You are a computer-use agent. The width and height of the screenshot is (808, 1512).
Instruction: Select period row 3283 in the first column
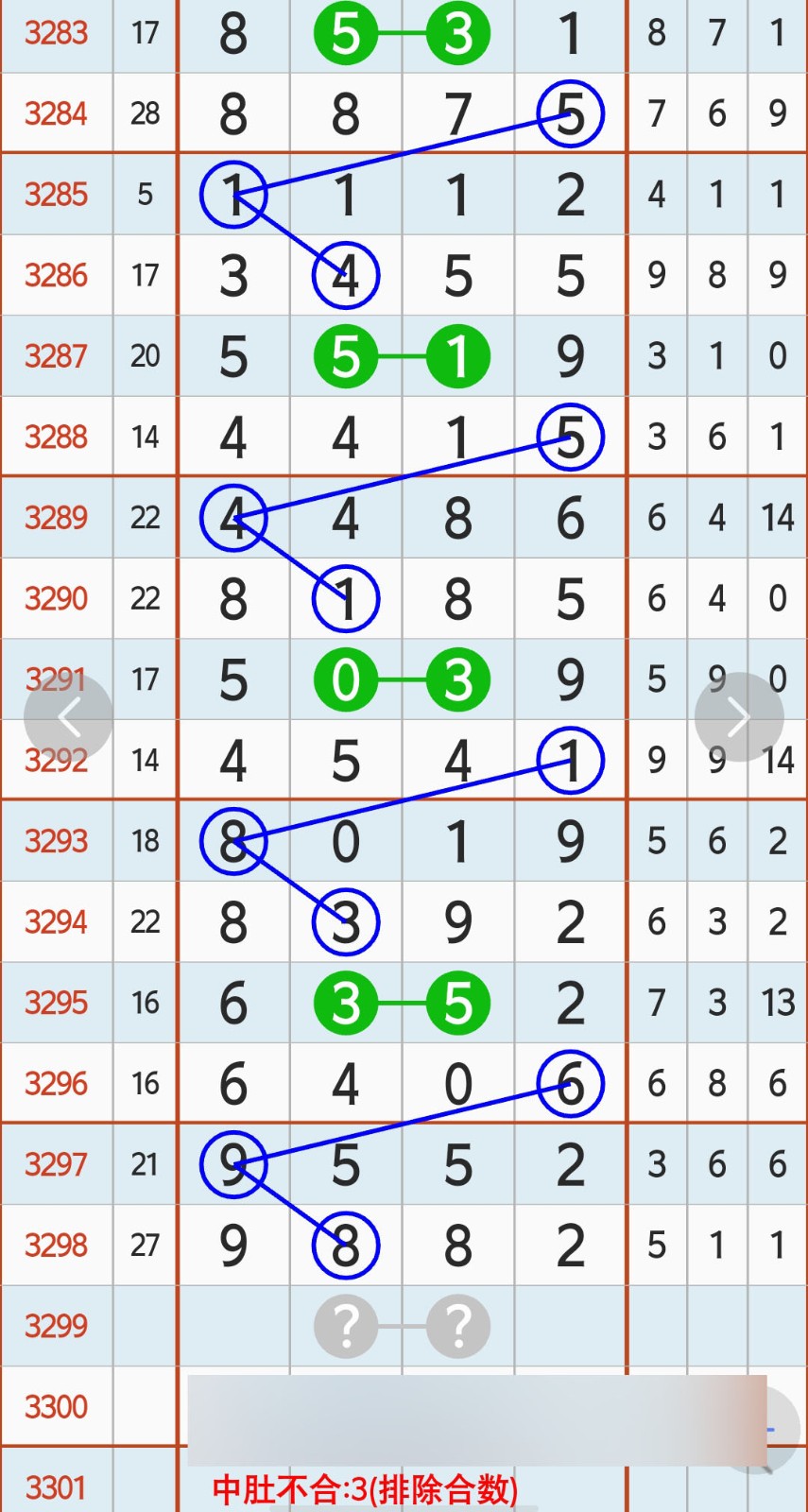click(56, 33)
